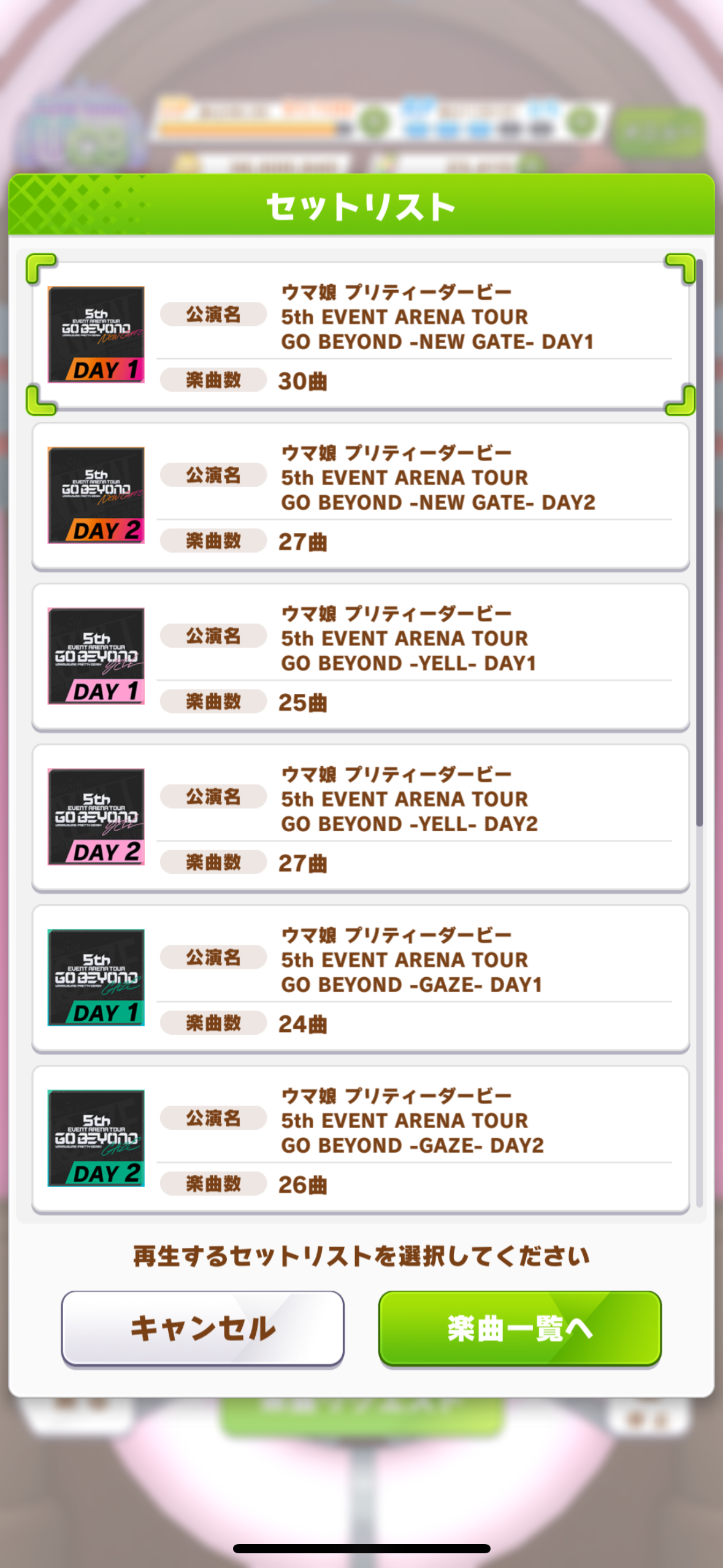Tap the キャンセル button to close the dialog
Viewport: 723px width, 1568px height.
click(202, 1329)
